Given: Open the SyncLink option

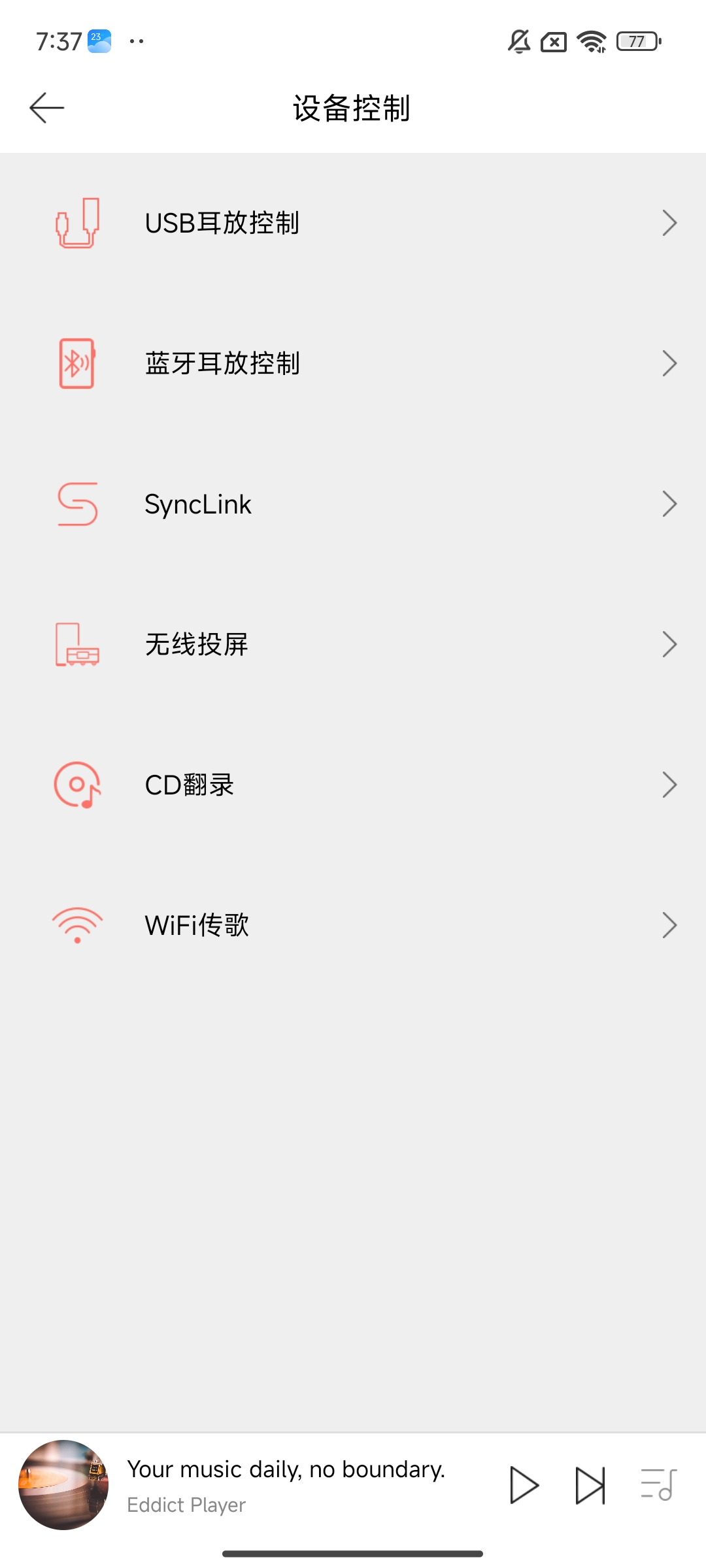Looking at the screenshot, I should (x=353, y=504).
